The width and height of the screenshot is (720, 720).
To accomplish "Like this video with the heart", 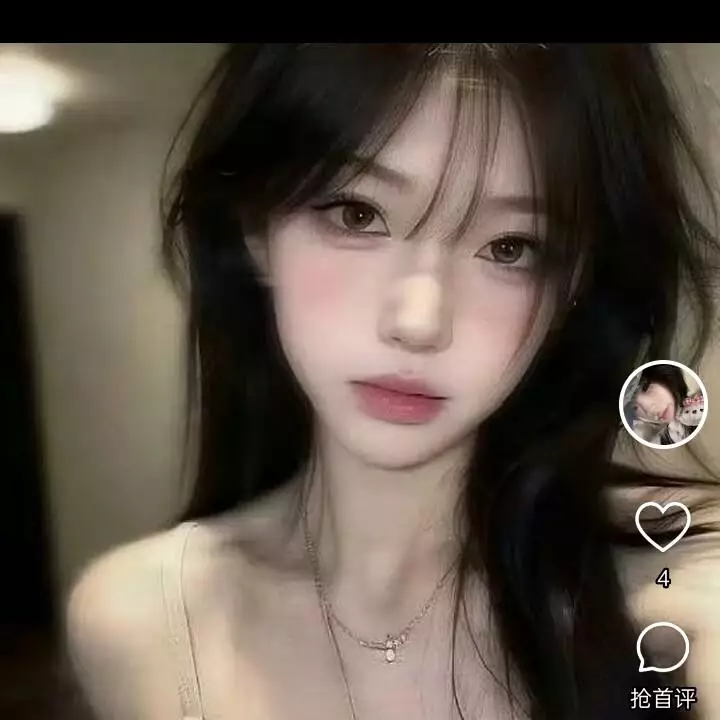I will [x=663, y=526].
